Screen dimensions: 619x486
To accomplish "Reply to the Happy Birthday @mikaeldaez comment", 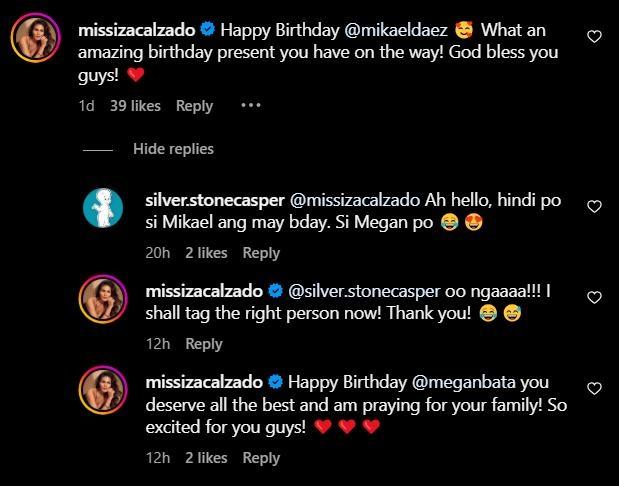I will click(195, 105).
